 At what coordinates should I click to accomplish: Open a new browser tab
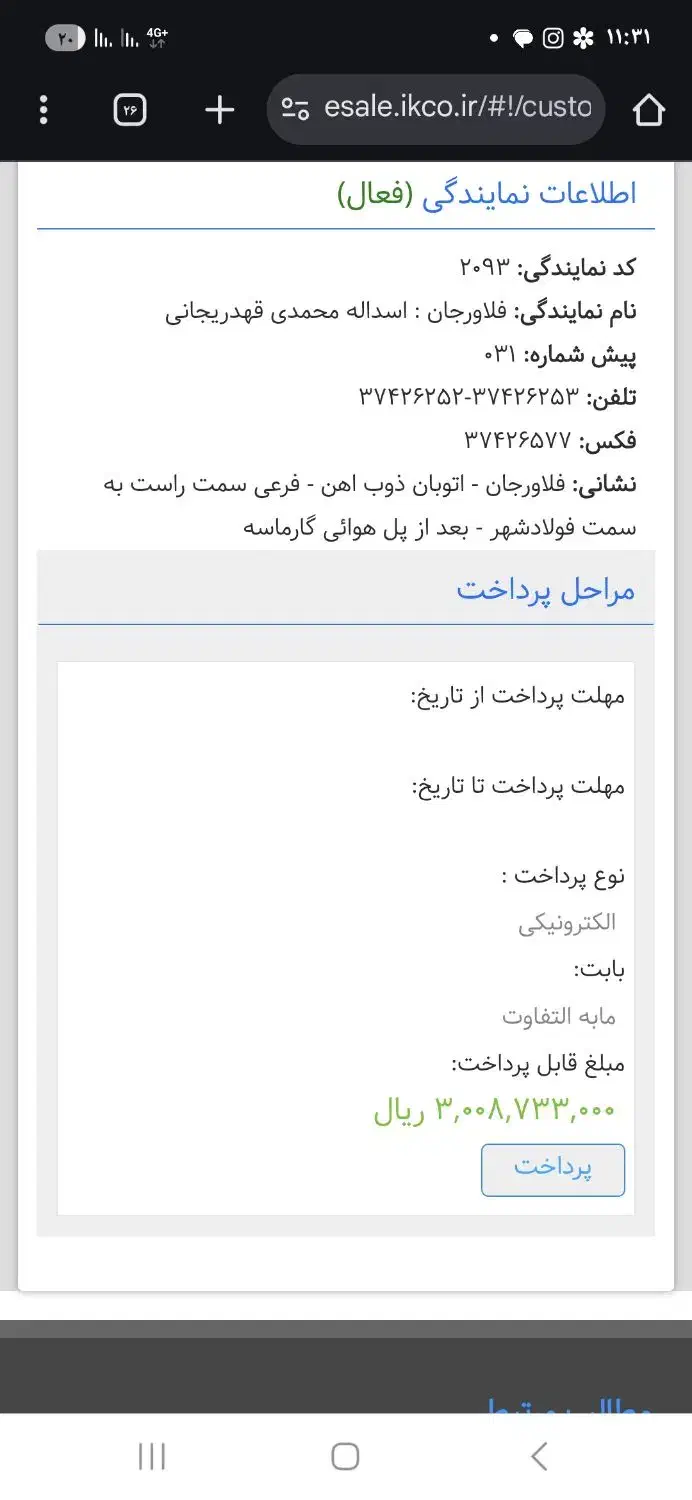[x=219, y=109]
